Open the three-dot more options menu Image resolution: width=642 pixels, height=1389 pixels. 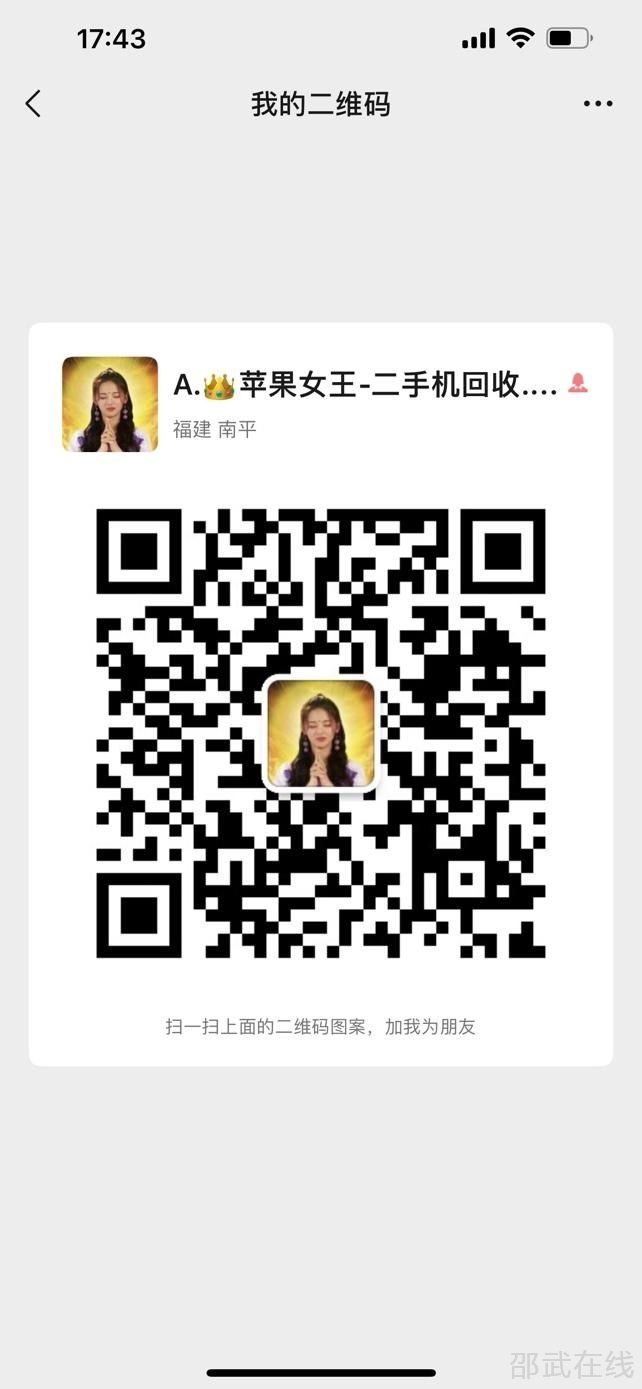598,104
